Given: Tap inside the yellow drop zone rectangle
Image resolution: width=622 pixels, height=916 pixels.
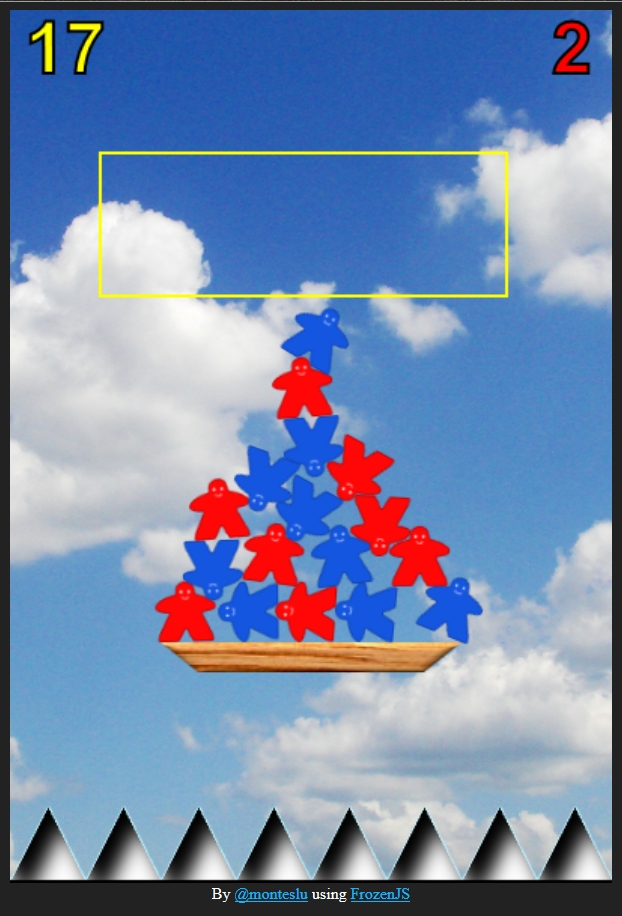Looking at the screenshot, I should (x=303, y=224).
